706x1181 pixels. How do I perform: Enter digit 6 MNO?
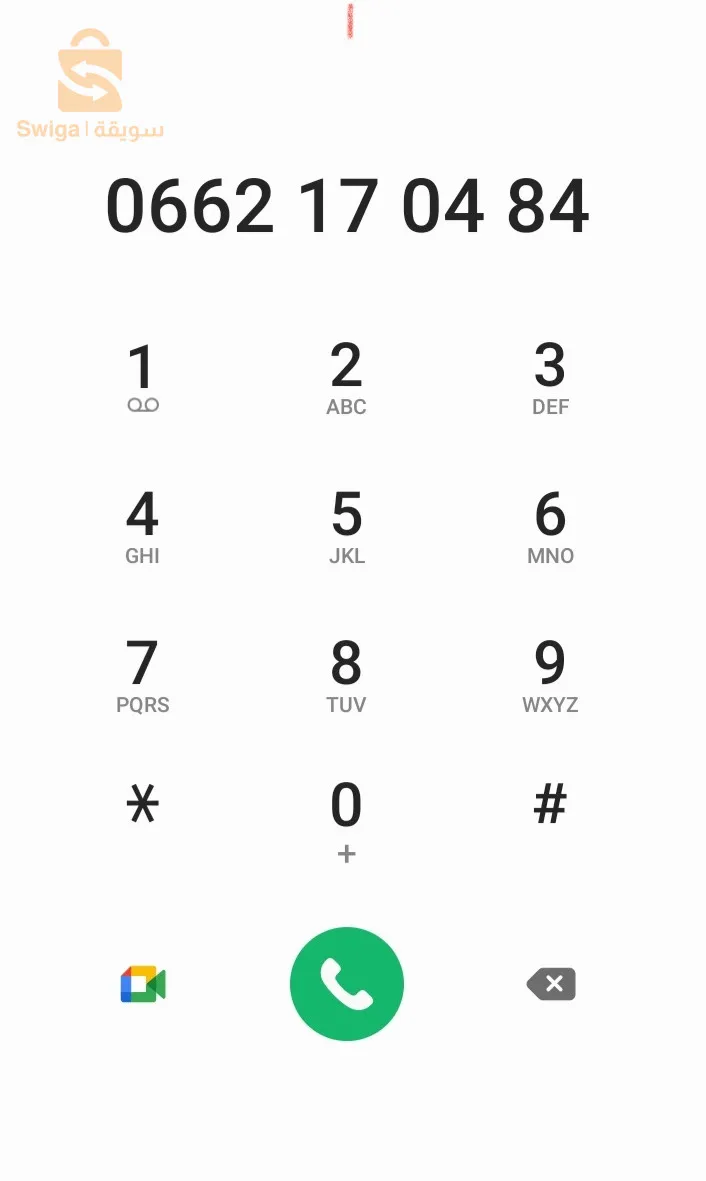tap(550, 527)
